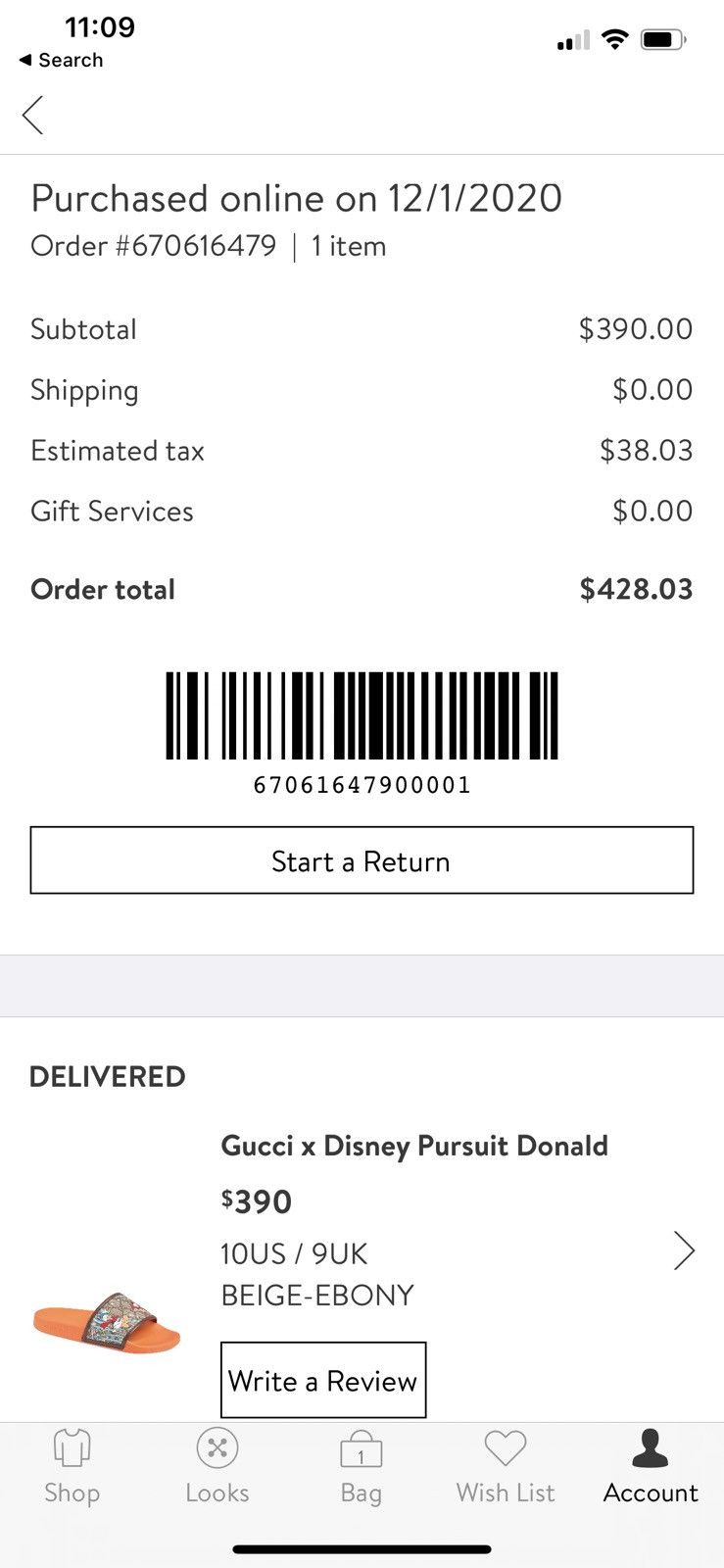The image size is (724, 1568).
Task: Go back using the top-left arrow
Action: (x=33, y=115)
